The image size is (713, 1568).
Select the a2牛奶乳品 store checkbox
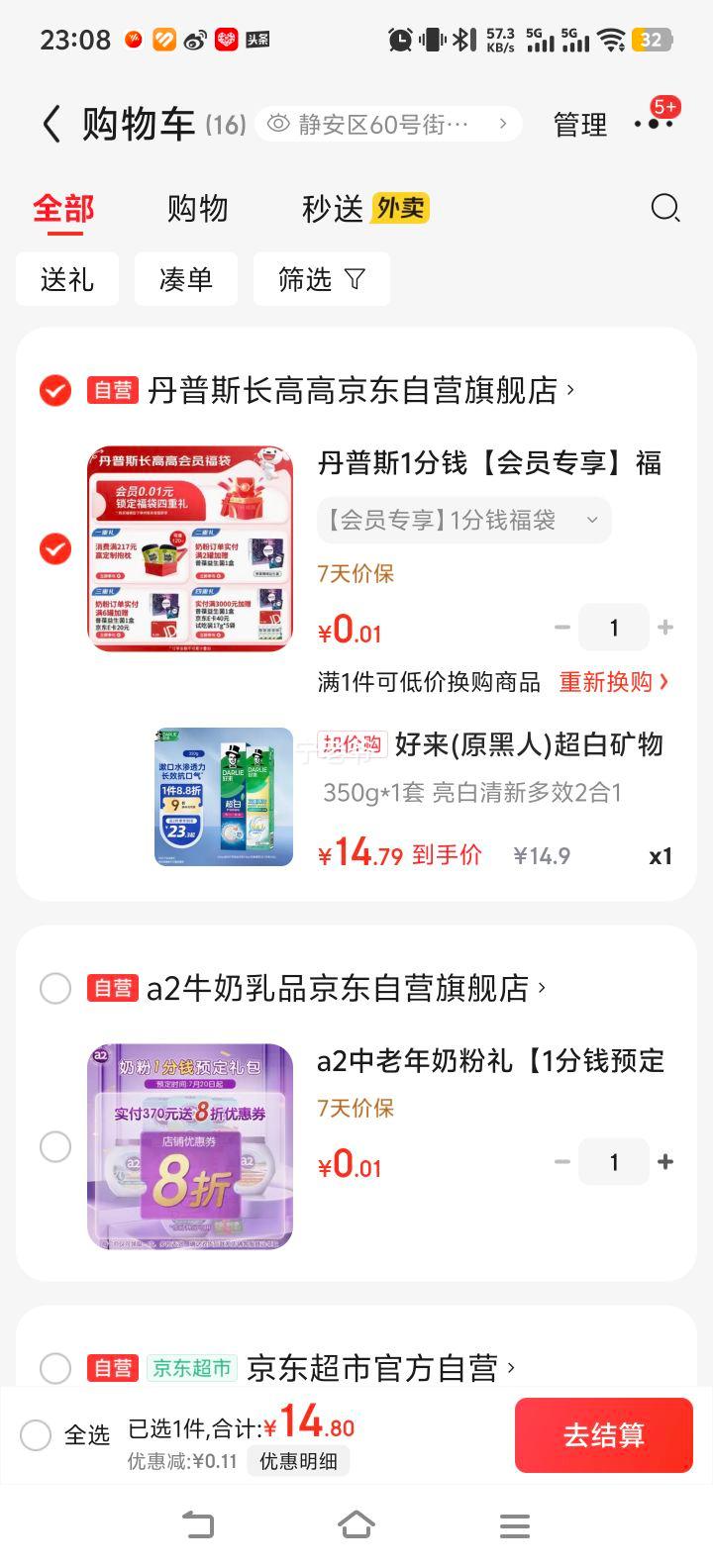point(55,988)
